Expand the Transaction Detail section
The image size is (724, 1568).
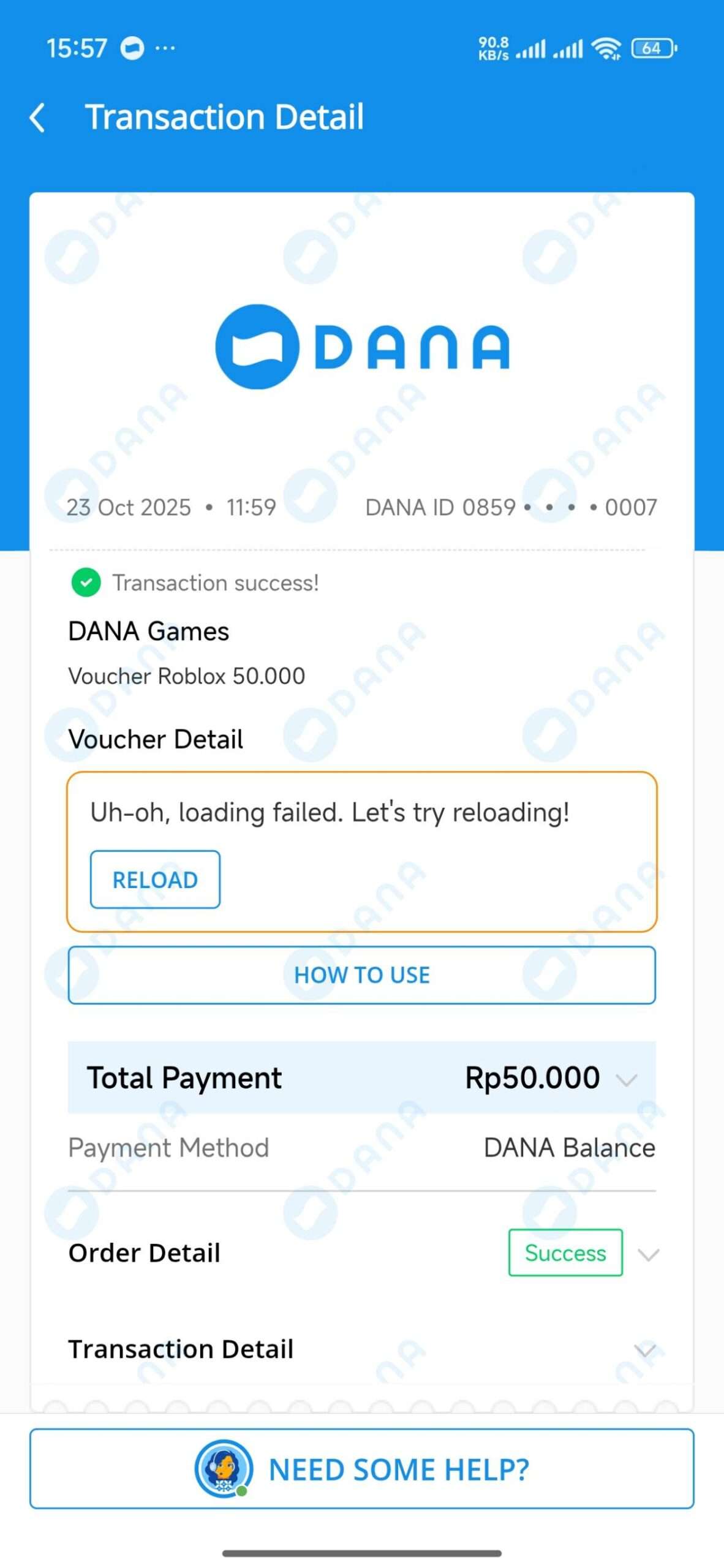click(645, 1349)
